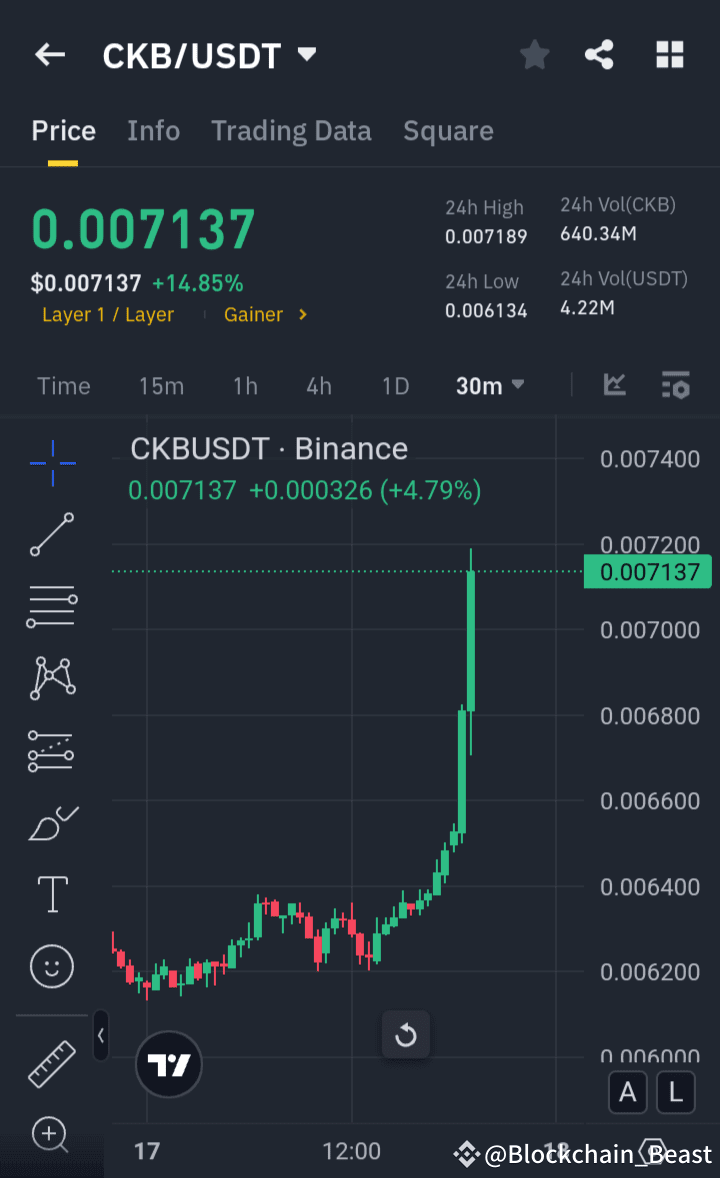The width and height of the screenshot is (720, 1178).
Task: Toggle auto mode with the A button
Action: pos(628,1092)
